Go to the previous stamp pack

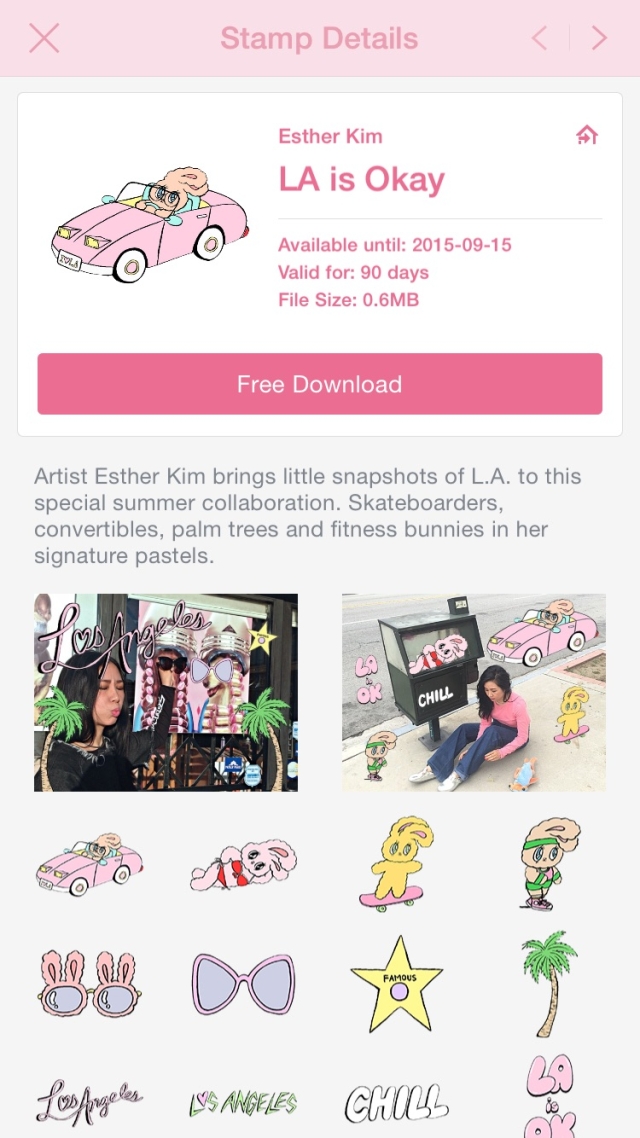click(539, 38)
